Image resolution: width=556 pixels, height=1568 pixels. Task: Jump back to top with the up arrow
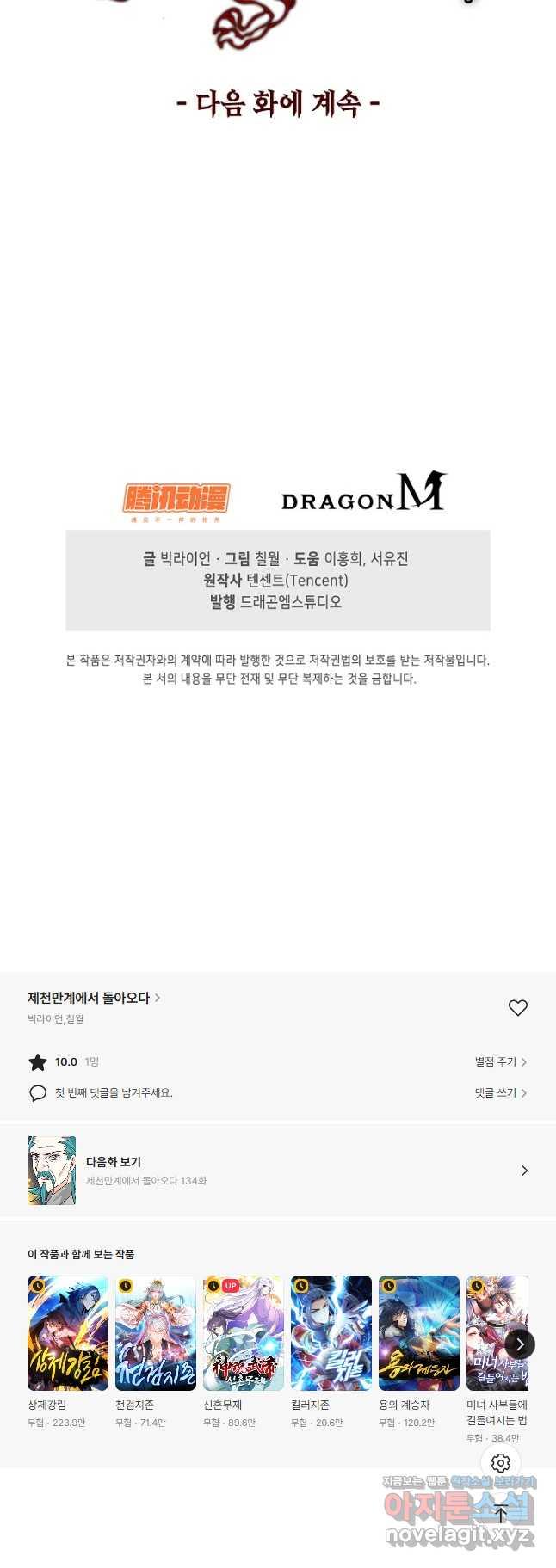[x=501, y=1514]
